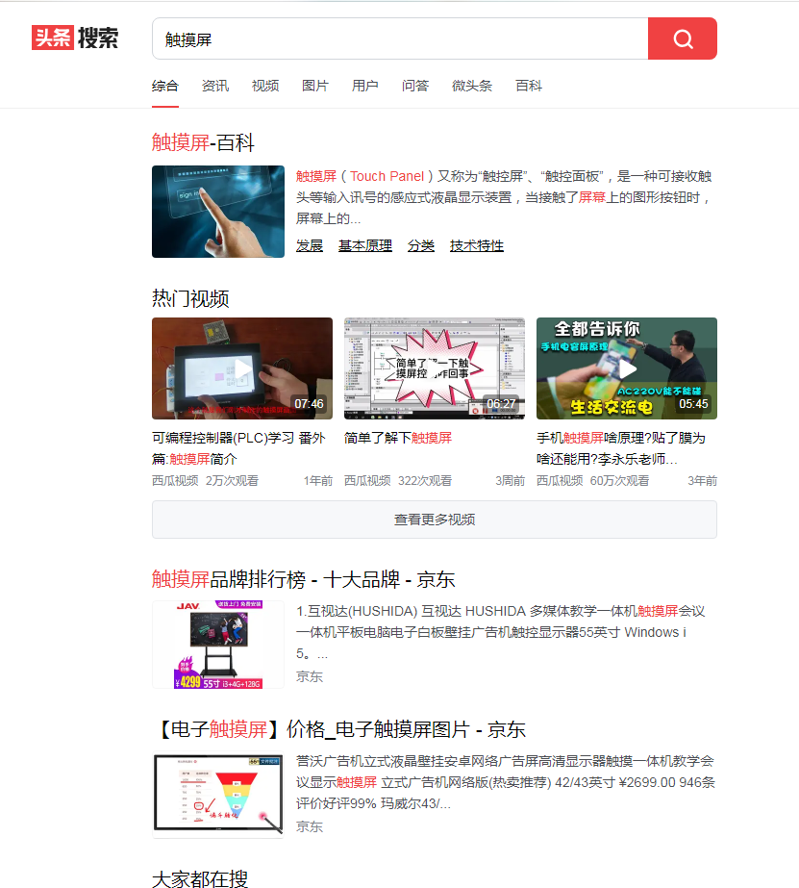
Task: Open the 技术特性 encyclopedia section link
Action: click(477, 246)
